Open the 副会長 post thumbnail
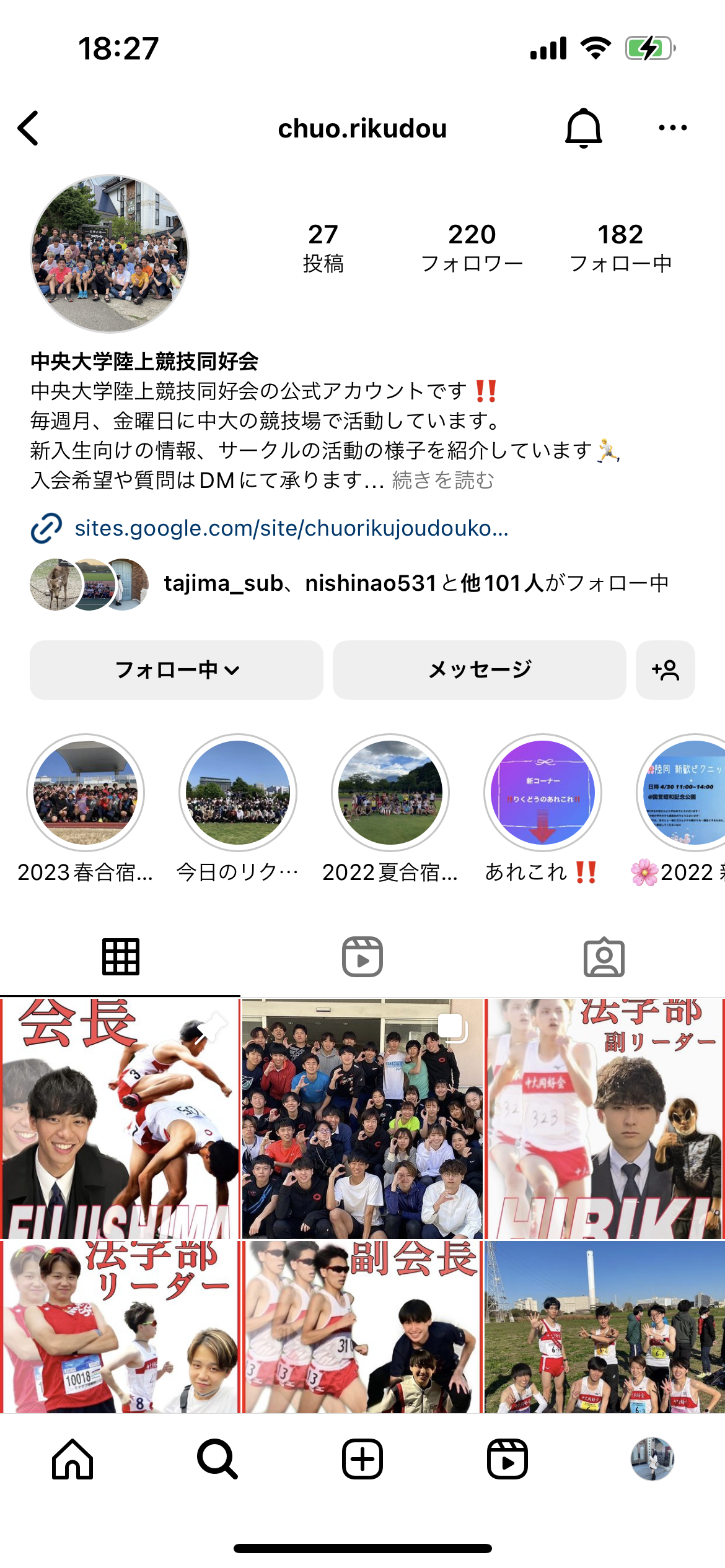The height and width of the screenshot is (1568, 725). tap(362, 1326)
